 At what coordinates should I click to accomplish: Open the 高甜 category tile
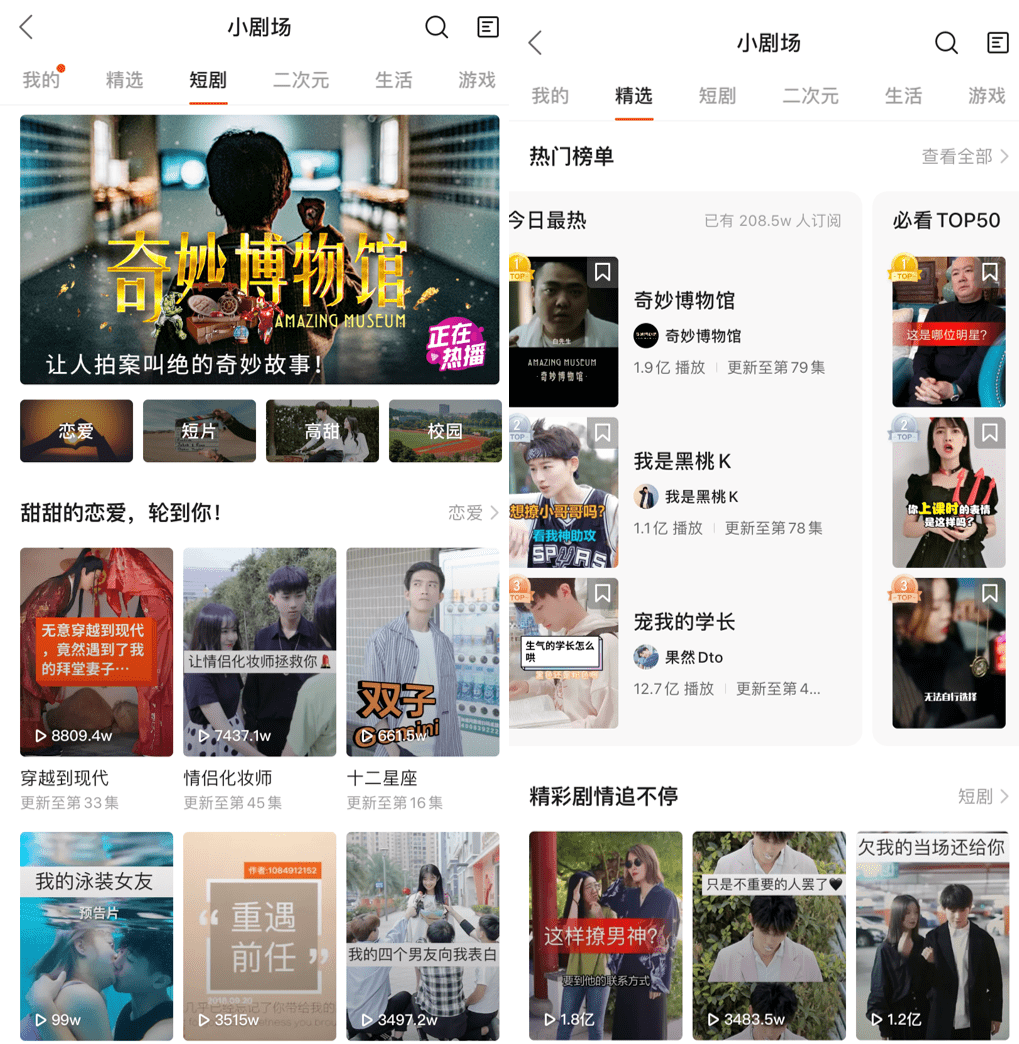coord(322,431)
